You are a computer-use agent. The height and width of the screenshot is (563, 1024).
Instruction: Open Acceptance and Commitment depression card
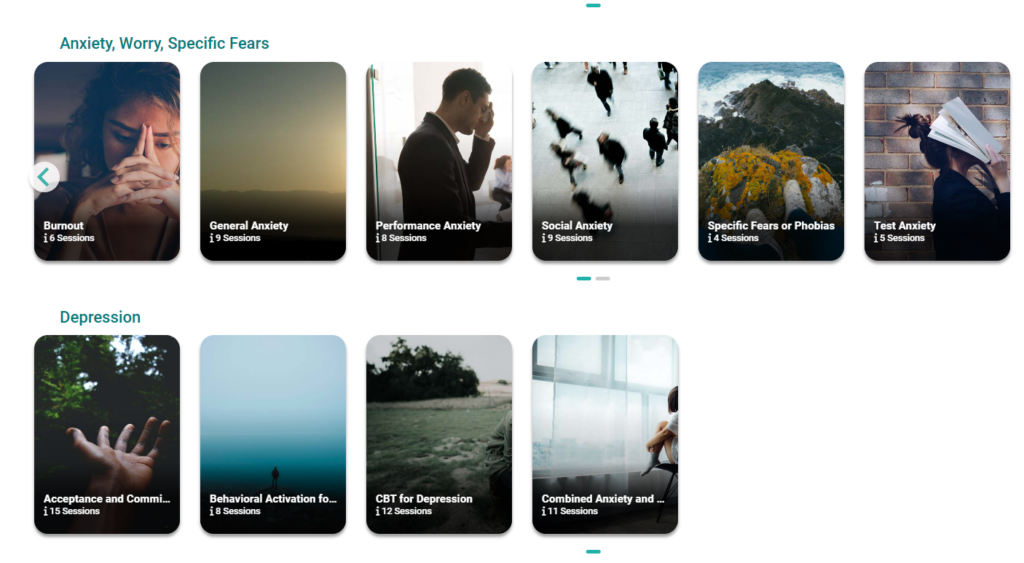[107, 434]
